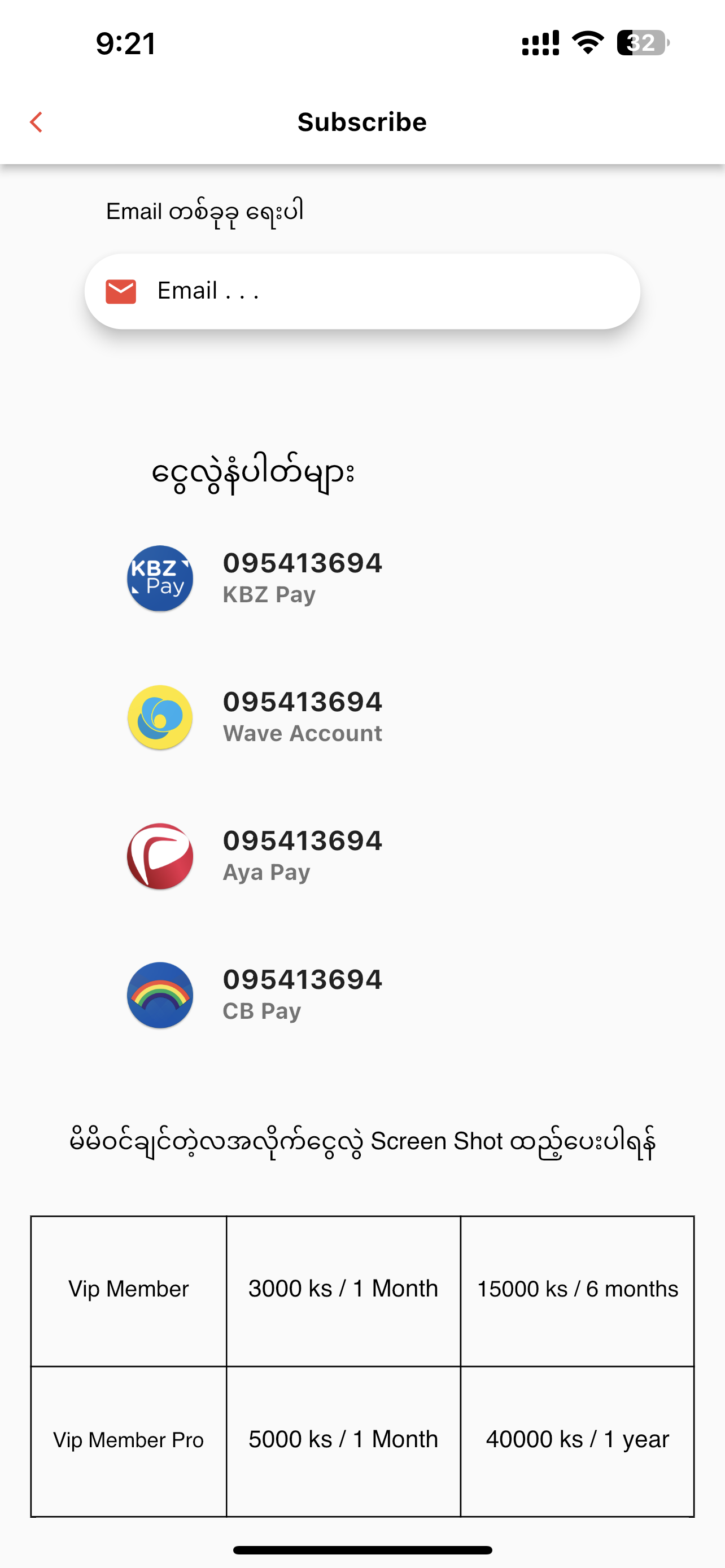The image size is (725, 1568).
Task: Click inside the Email input field
Action: point(362,290)
